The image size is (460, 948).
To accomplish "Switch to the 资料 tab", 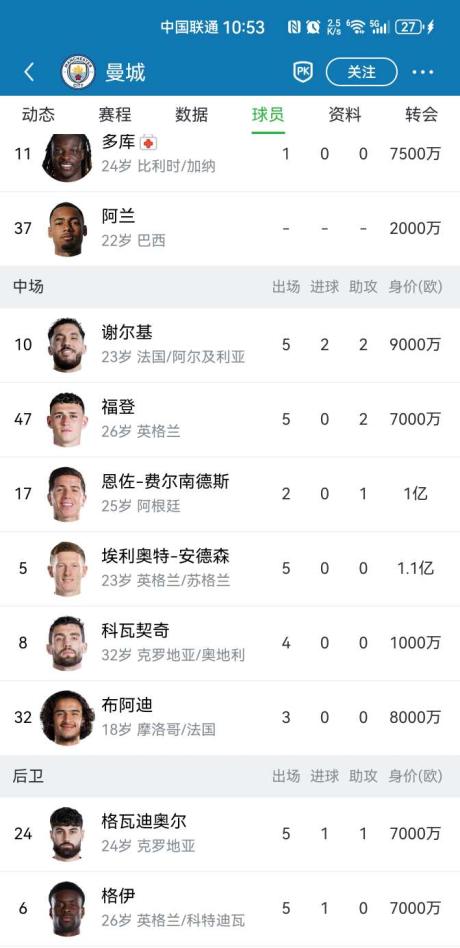I will (345, 114).
